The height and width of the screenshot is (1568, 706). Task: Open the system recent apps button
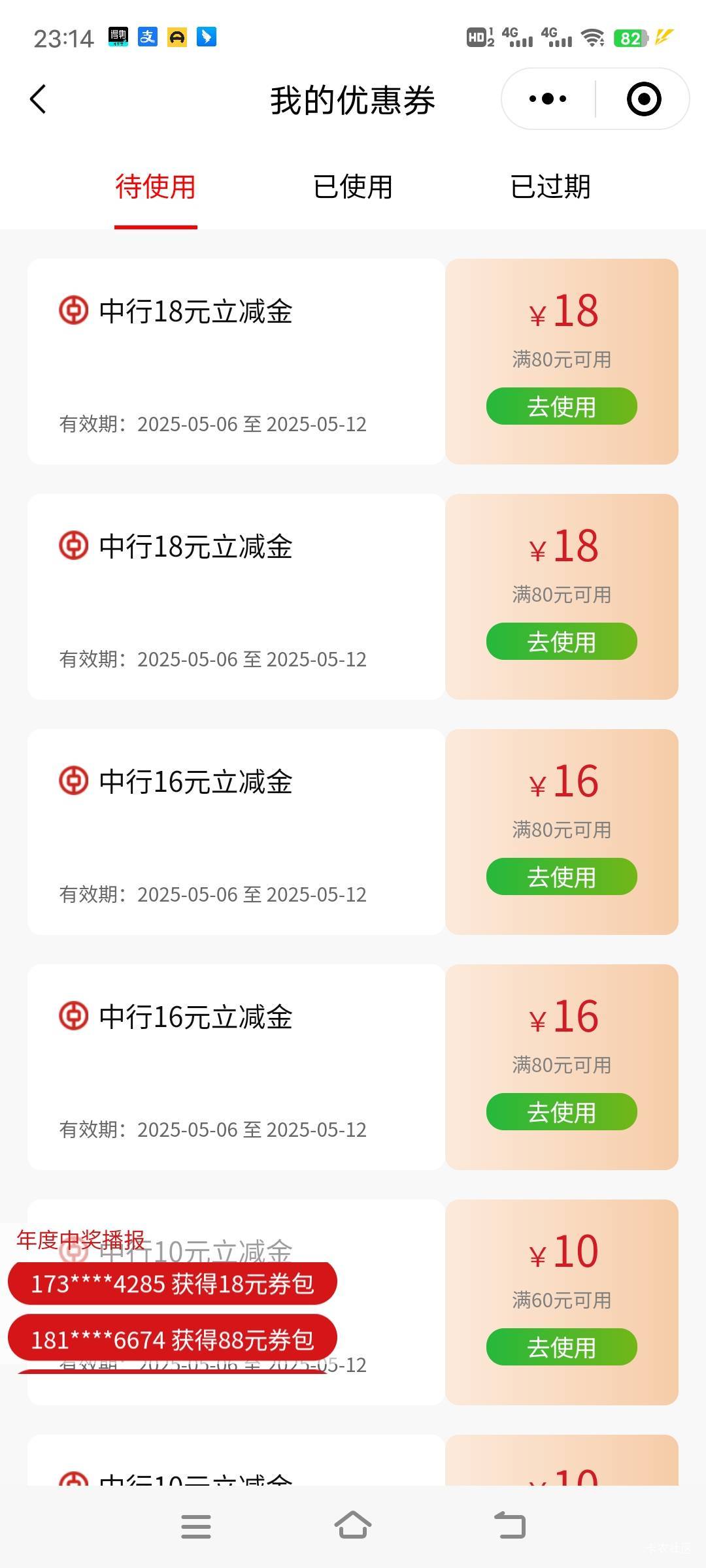pyautogui.click(x=196, y=1526)
